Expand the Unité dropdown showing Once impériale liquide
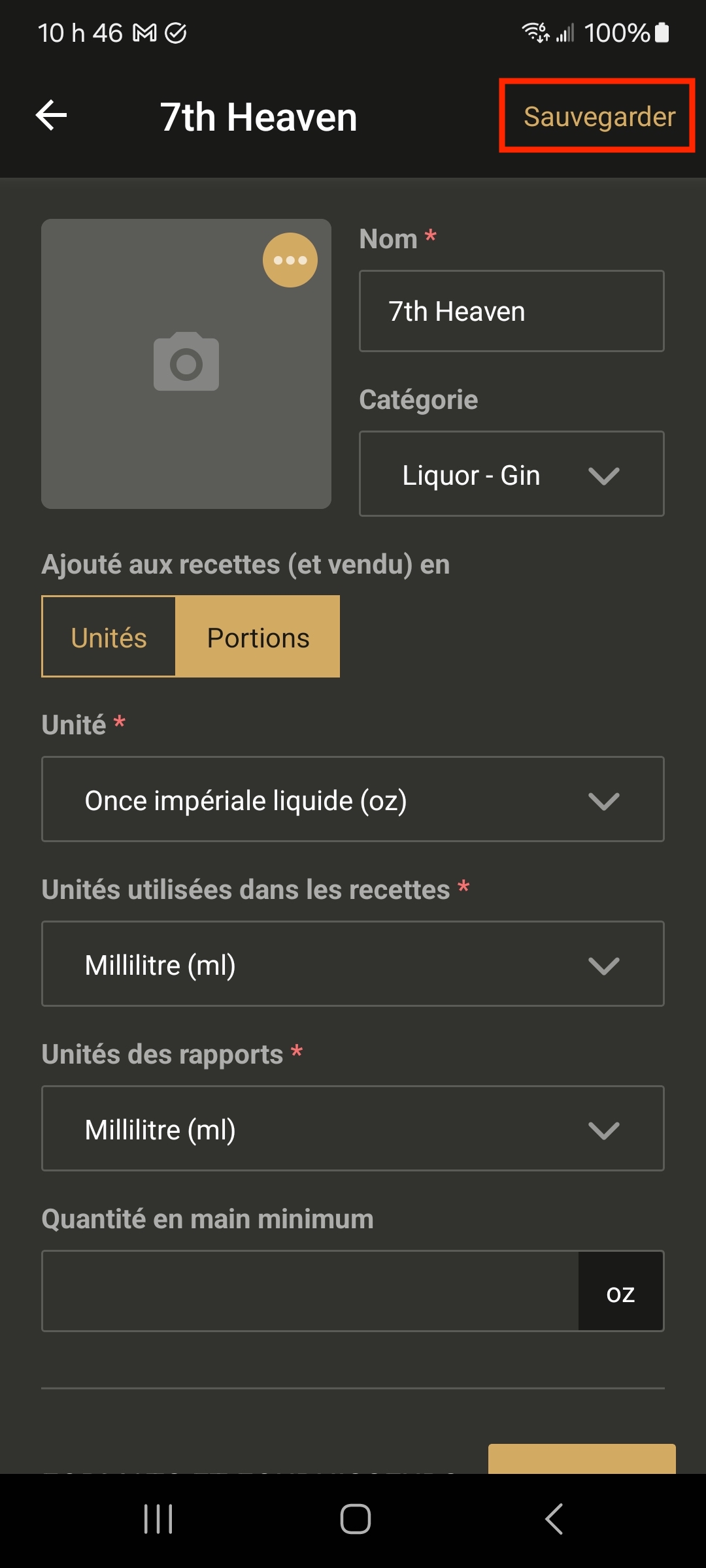 pyautogui.click(x=353, y=800)
